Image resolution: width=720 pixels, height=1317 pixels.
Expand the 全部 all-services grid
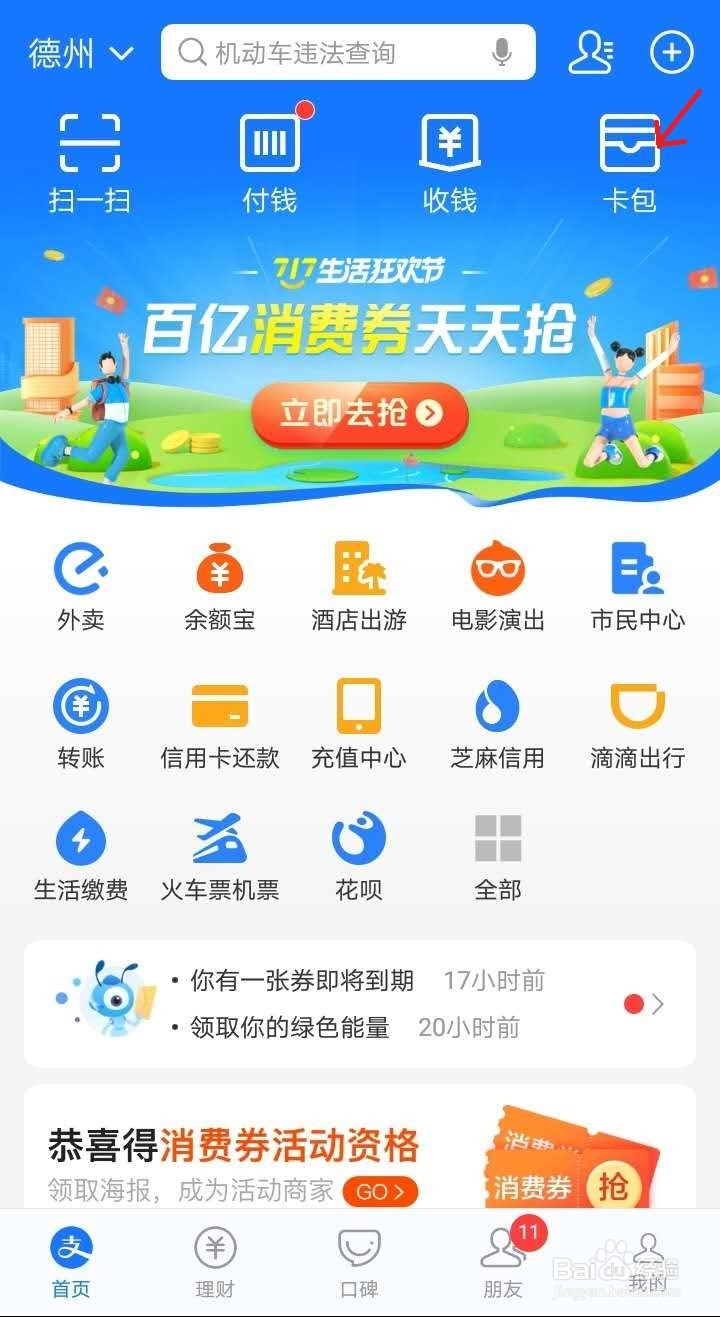(498, 855)
